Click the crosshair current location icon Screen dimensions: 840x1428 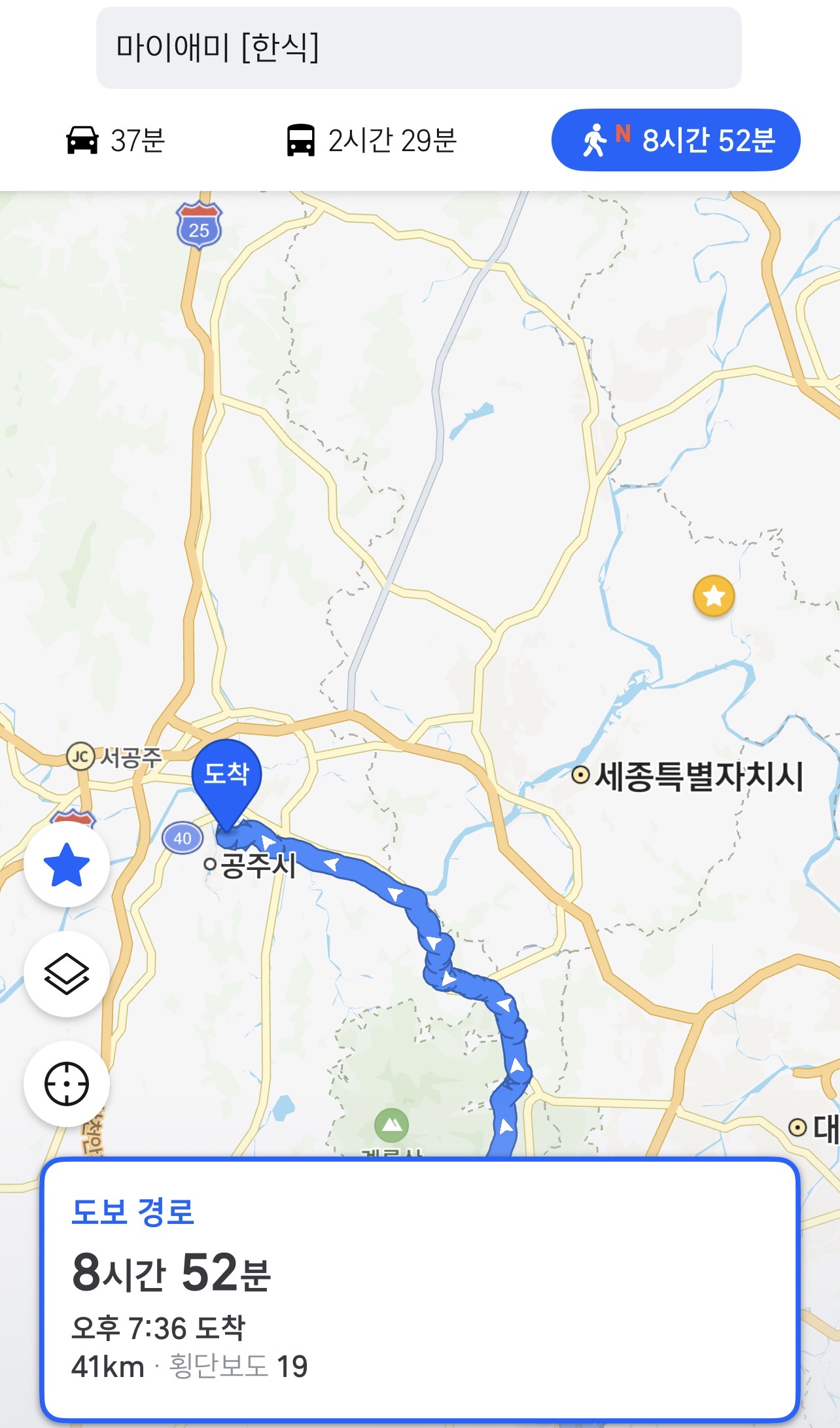coord(68,1084)
